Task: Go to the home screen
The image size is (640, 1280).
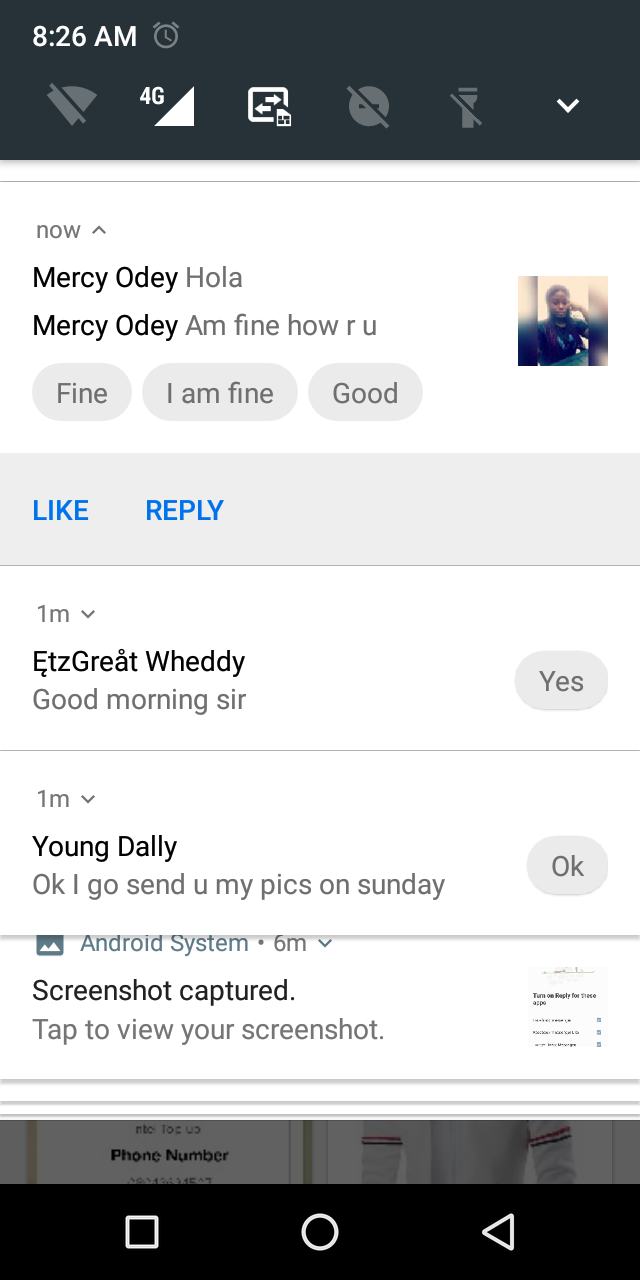Action: pos(320,1232)
